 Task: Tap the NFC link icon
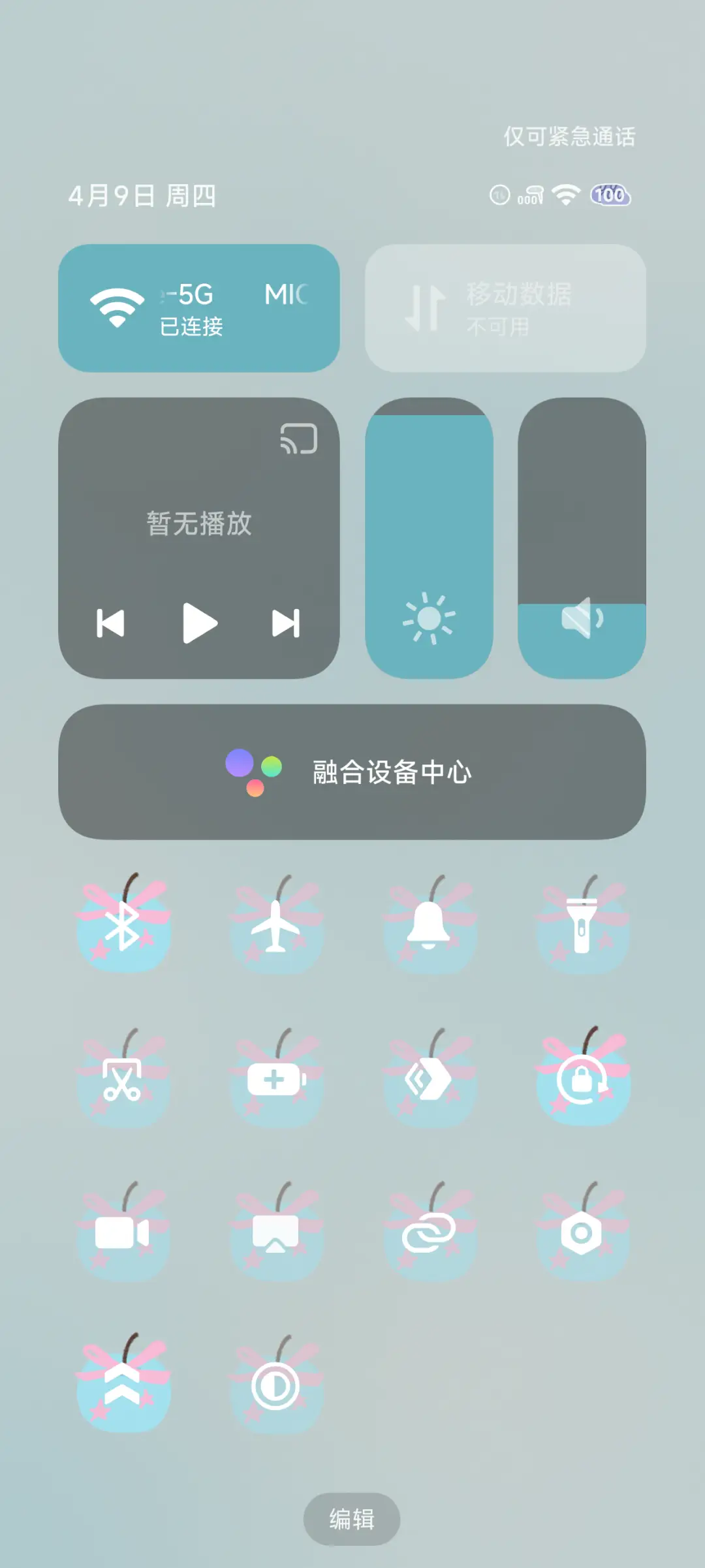coord(430,1232)
